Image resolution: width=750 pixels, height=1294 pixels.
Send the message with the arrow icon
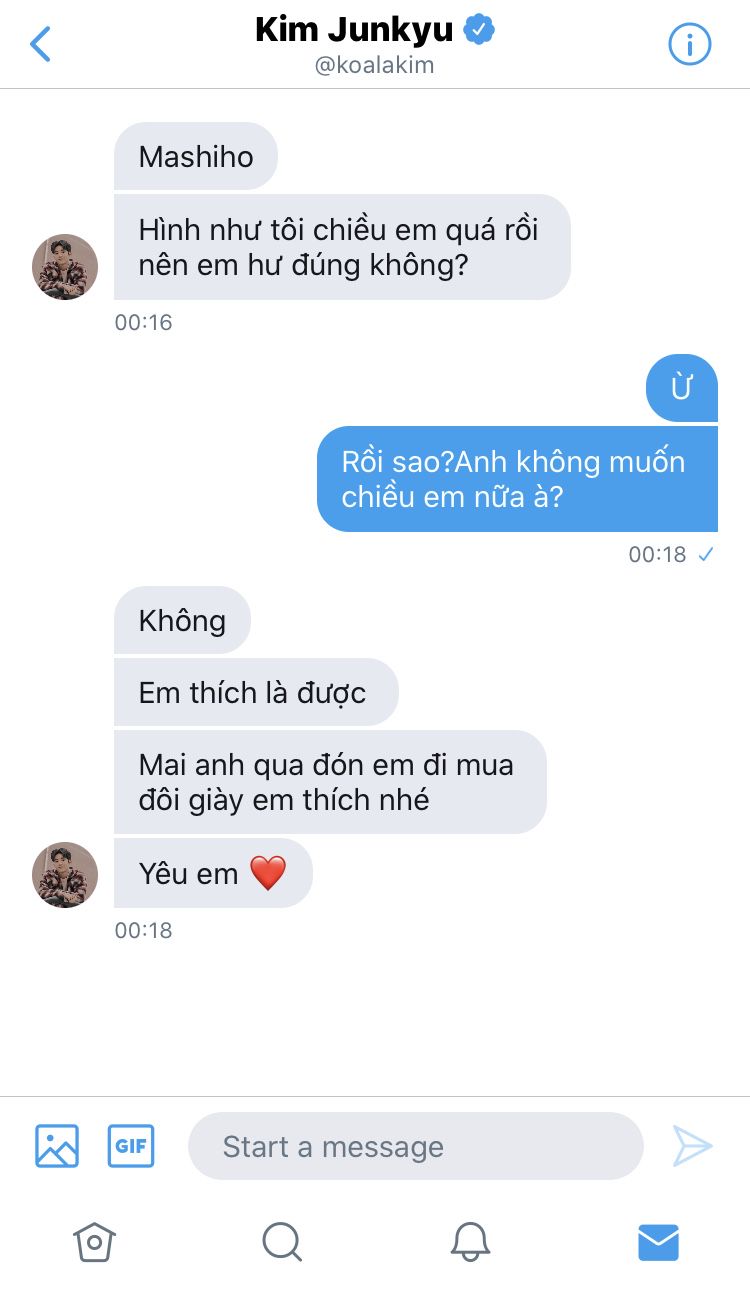click(692, 1146)
